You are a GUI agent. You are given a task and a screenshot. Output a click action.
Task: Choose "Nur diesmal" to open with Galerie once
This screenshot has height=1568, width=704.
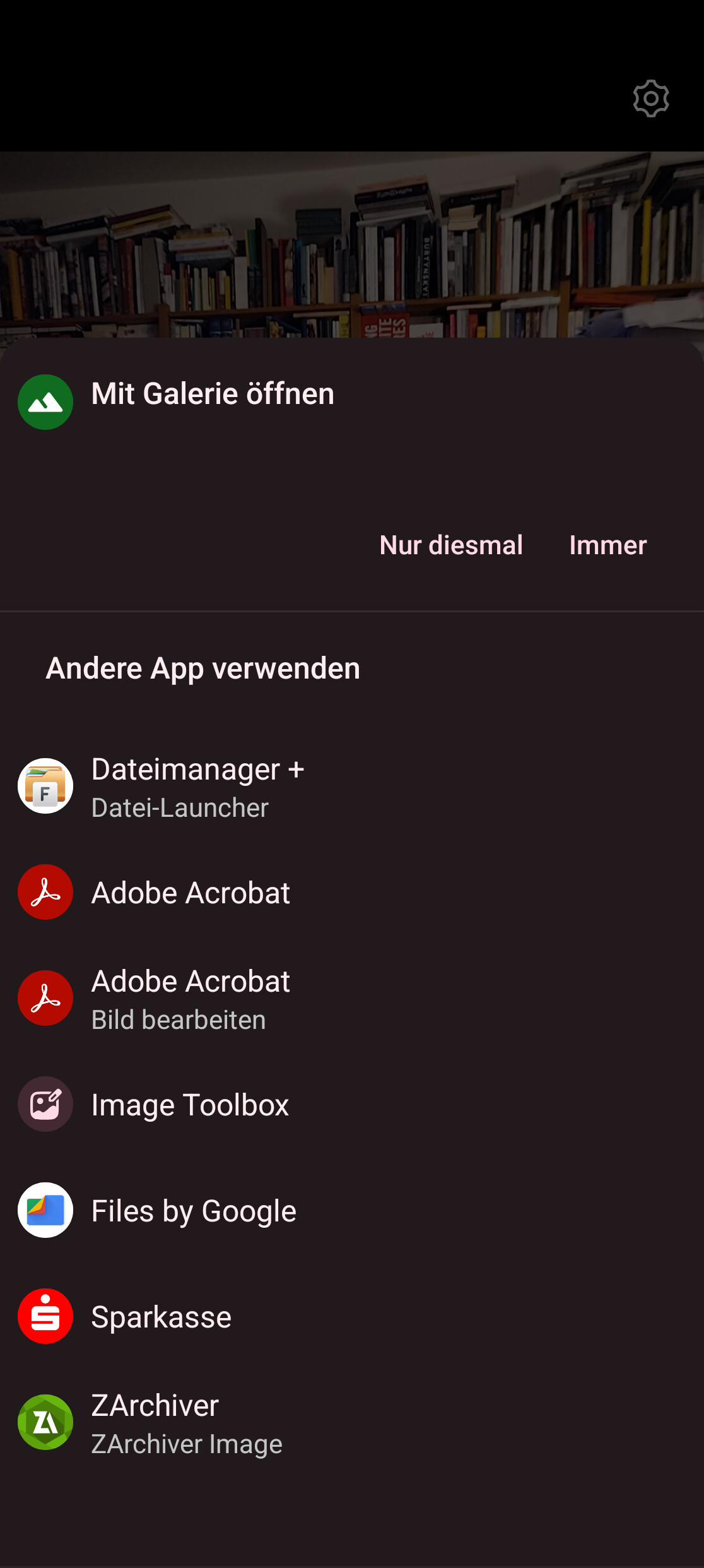pos(451,545)
